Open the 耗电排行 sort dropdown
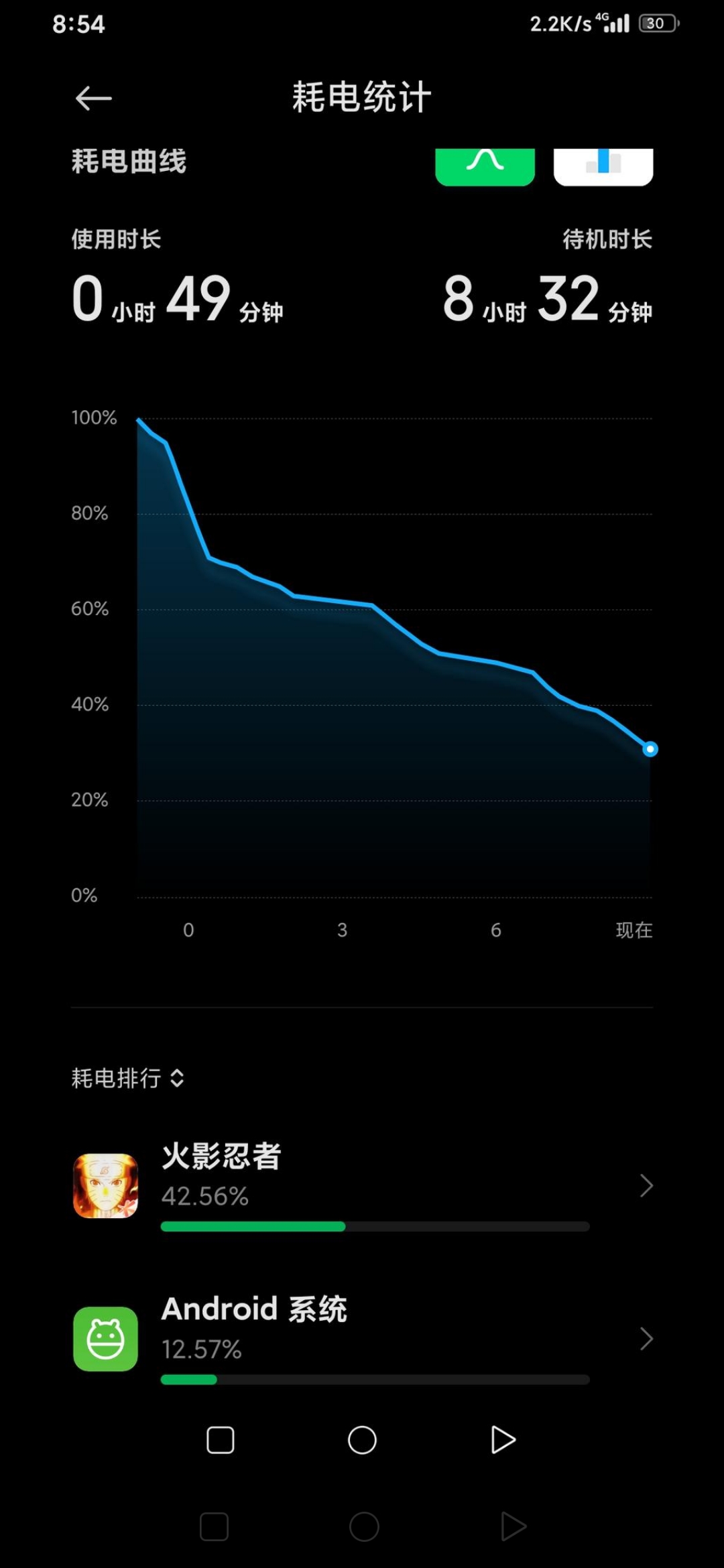 click(x=128, y=1078)
